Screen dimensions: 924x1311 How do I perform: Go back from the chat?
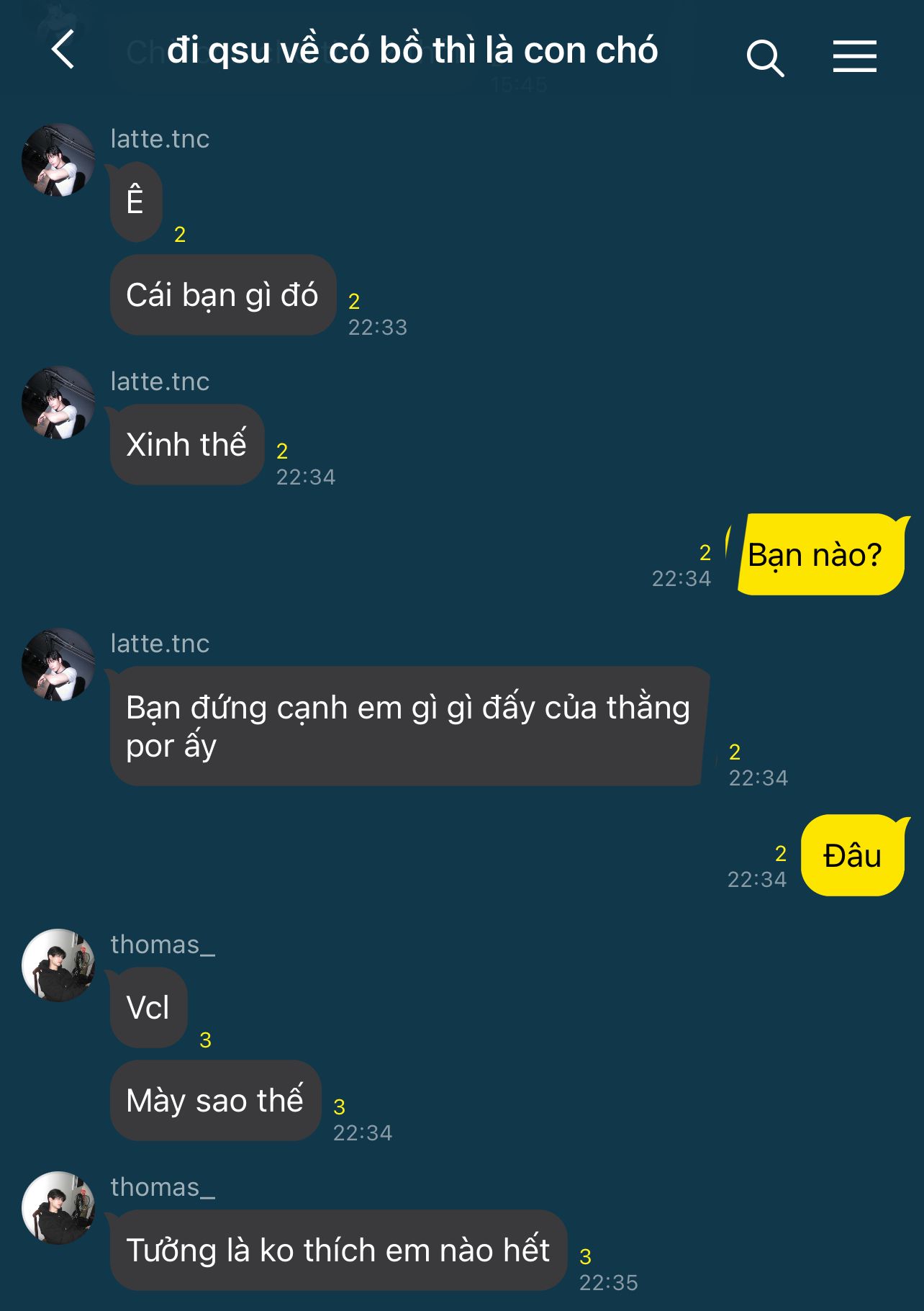(63, 50)
